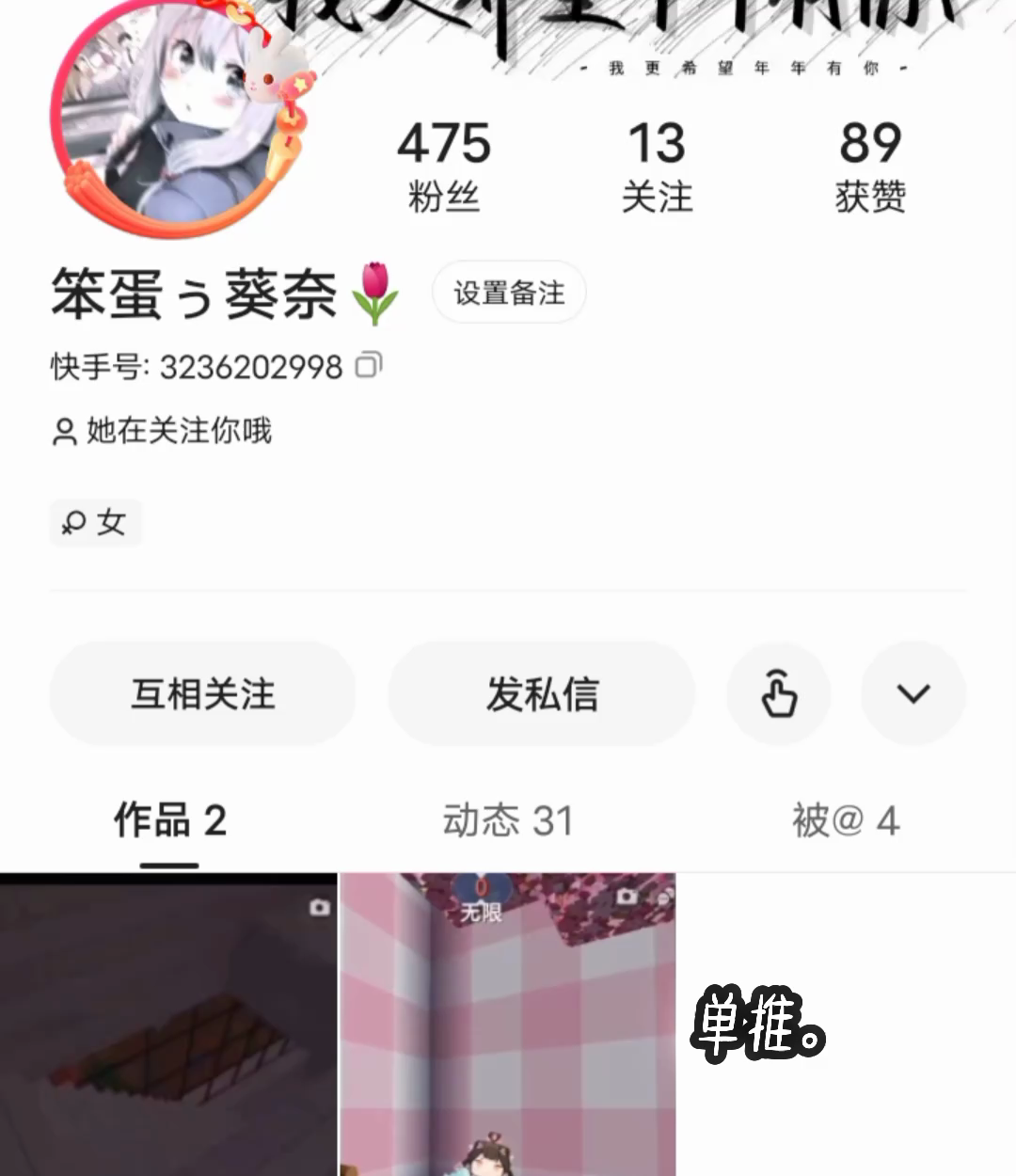The image size is (1016, 1176).
Task: Copy the 快手号 with the copy icon
Action: pyautogui.click(x=369, y=365)
